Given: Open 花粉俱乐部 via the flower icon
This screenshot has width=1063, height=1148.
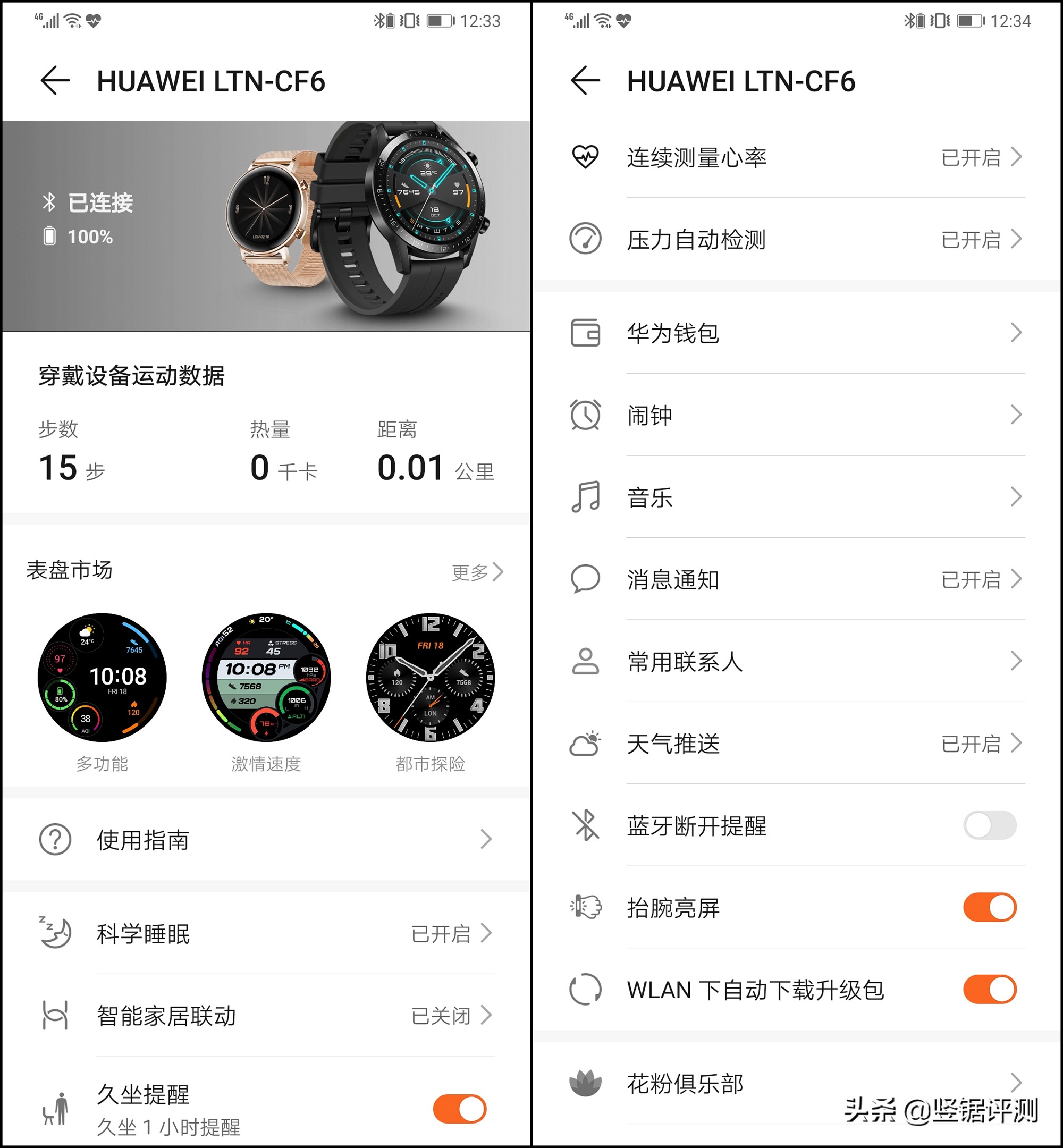Looking at the screenshot, I should tap(585, 1083).
